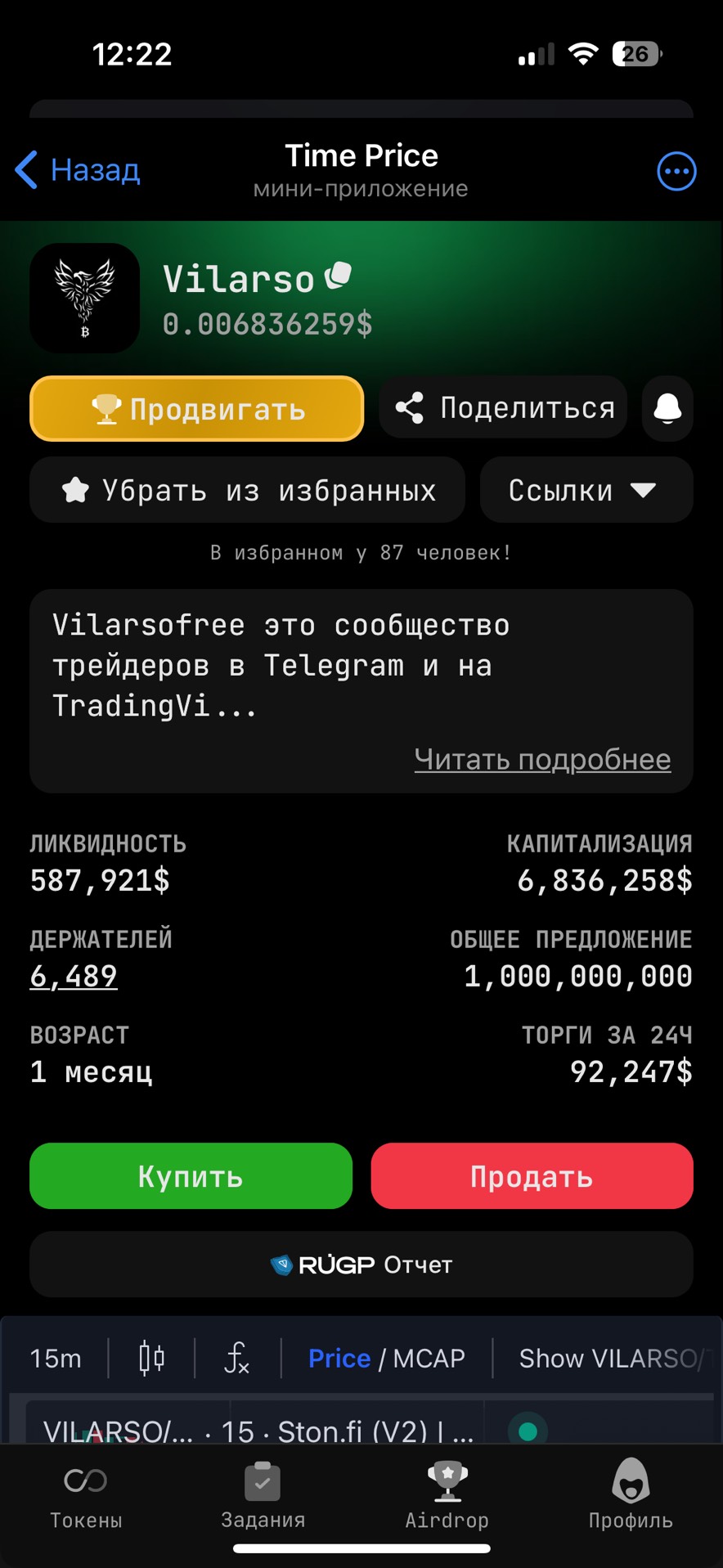Open notifications via the bell icon
Viewport: 723px width, 1568px height.
667,408
